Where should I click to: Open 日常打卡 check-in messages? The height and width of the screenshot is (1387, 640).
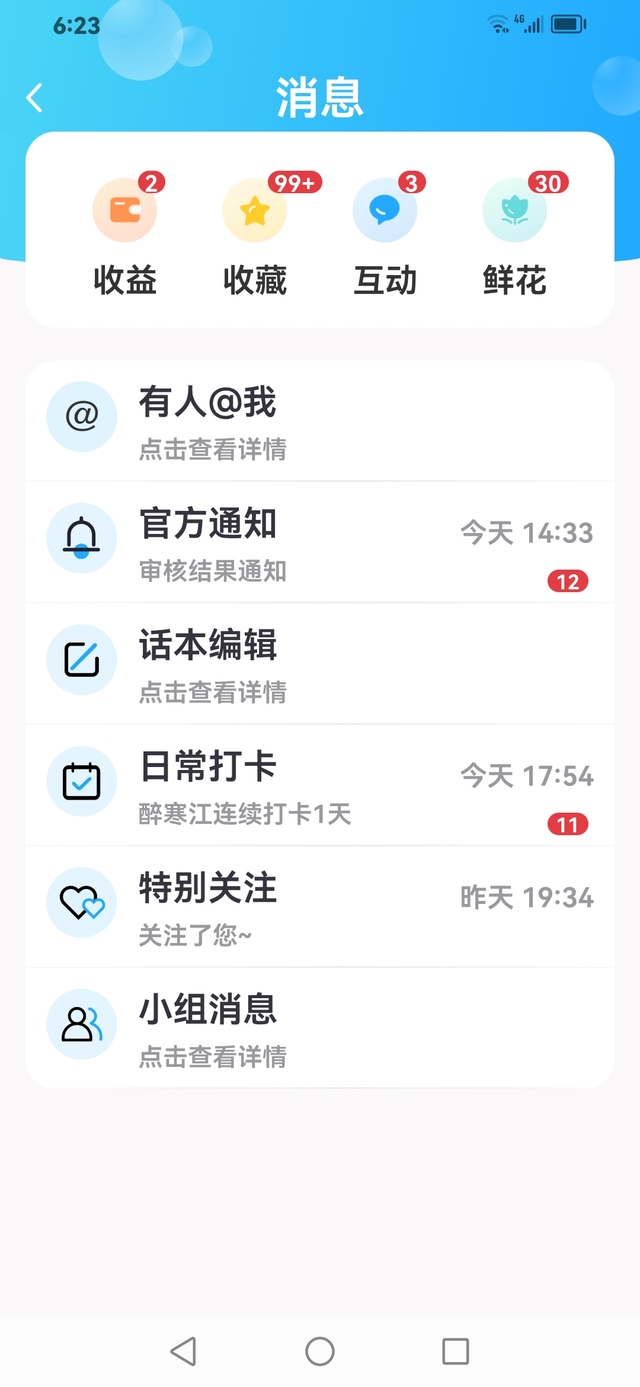pos(320,786)
